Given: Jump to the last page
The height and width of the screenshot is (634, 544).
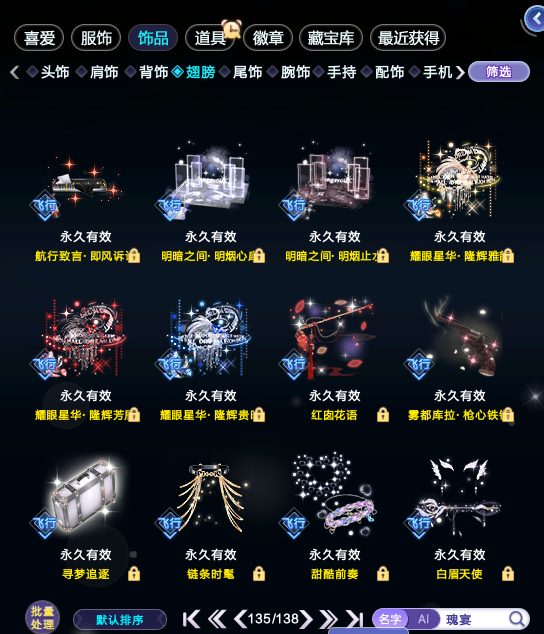Looking at the screenshot, I should point(354,619).
